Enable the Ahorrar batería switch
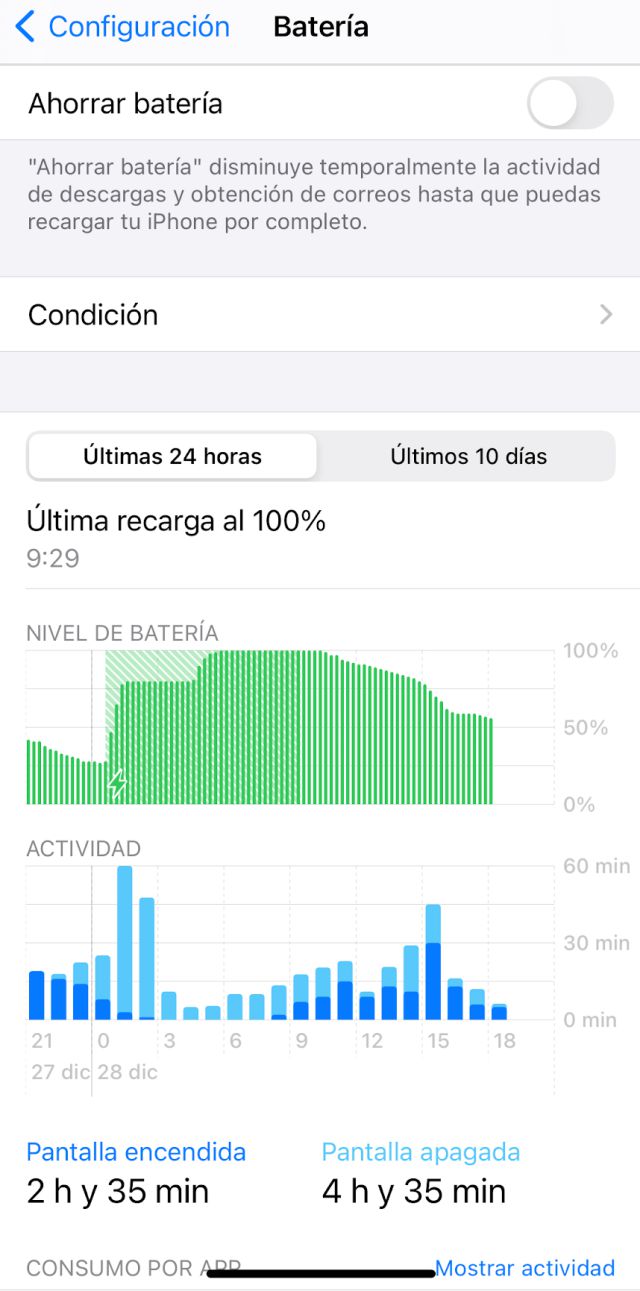The image size is (640, 1291). click(x=570, y=103)
